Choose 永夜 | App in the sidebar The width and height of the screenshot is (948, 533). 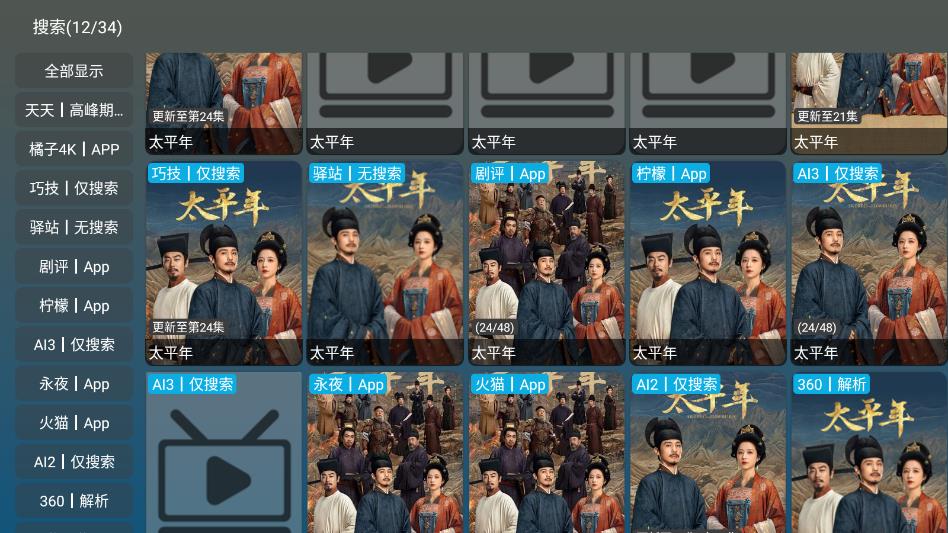tap(74, 384)
